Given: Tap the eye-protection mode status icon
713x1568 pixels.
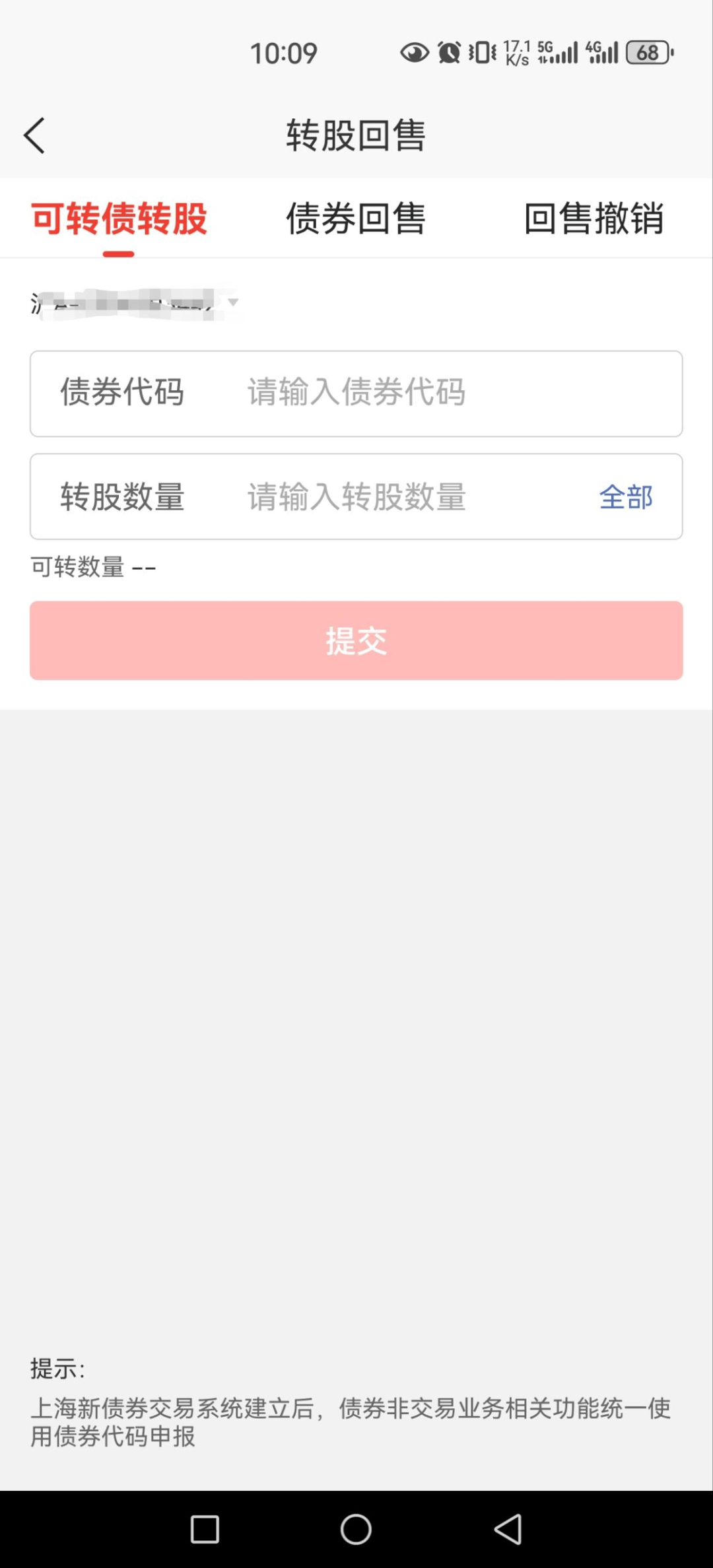Looking at the screenshot, I should tap(413, 53).
